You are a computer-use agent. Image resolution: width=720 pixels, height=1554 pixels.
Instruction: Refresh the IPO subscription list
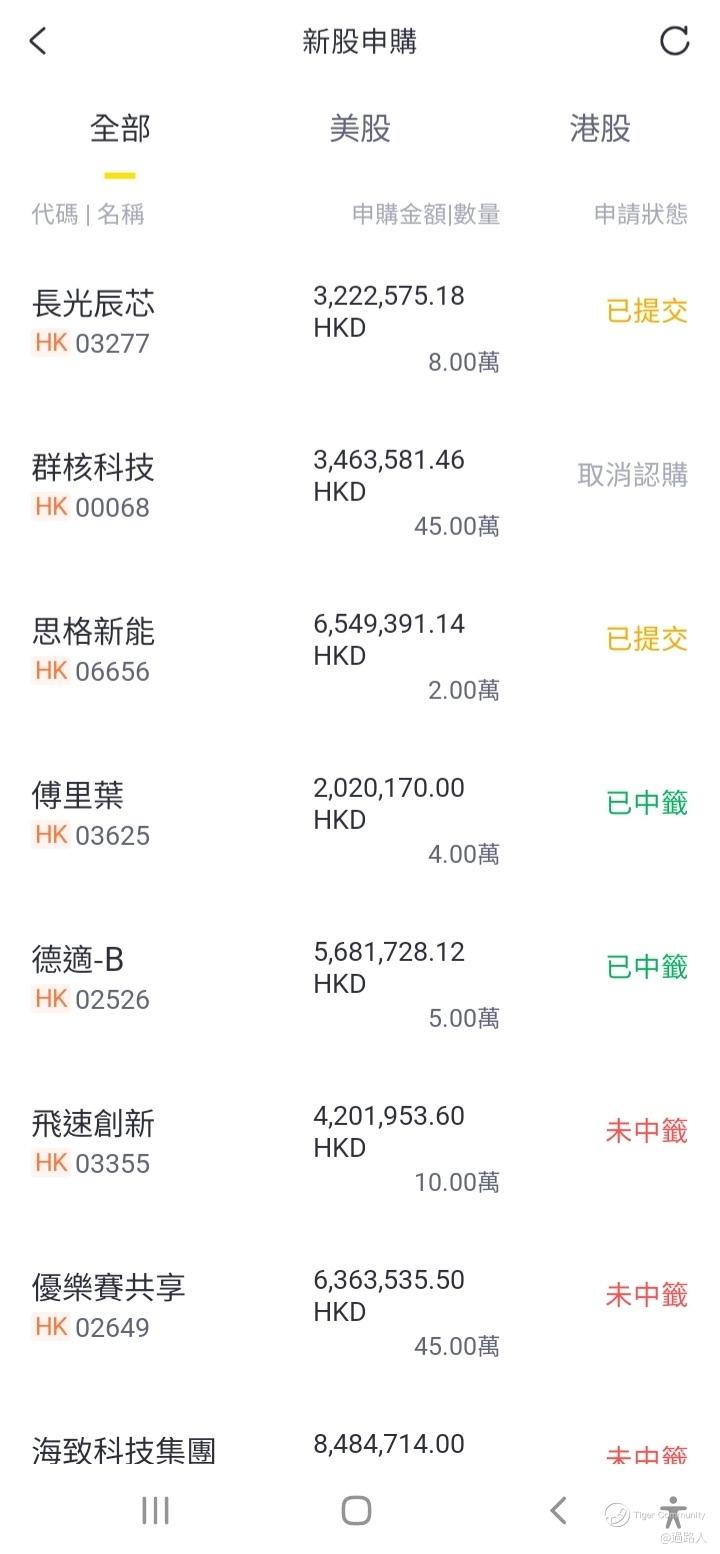pos(675,41)
